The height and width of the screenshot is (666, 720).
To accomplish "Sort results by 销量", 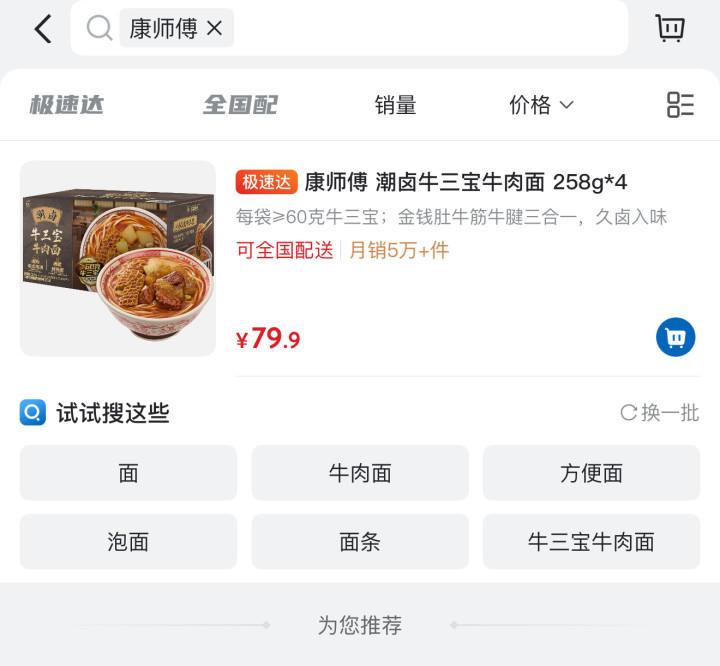I will pos(395,105).
